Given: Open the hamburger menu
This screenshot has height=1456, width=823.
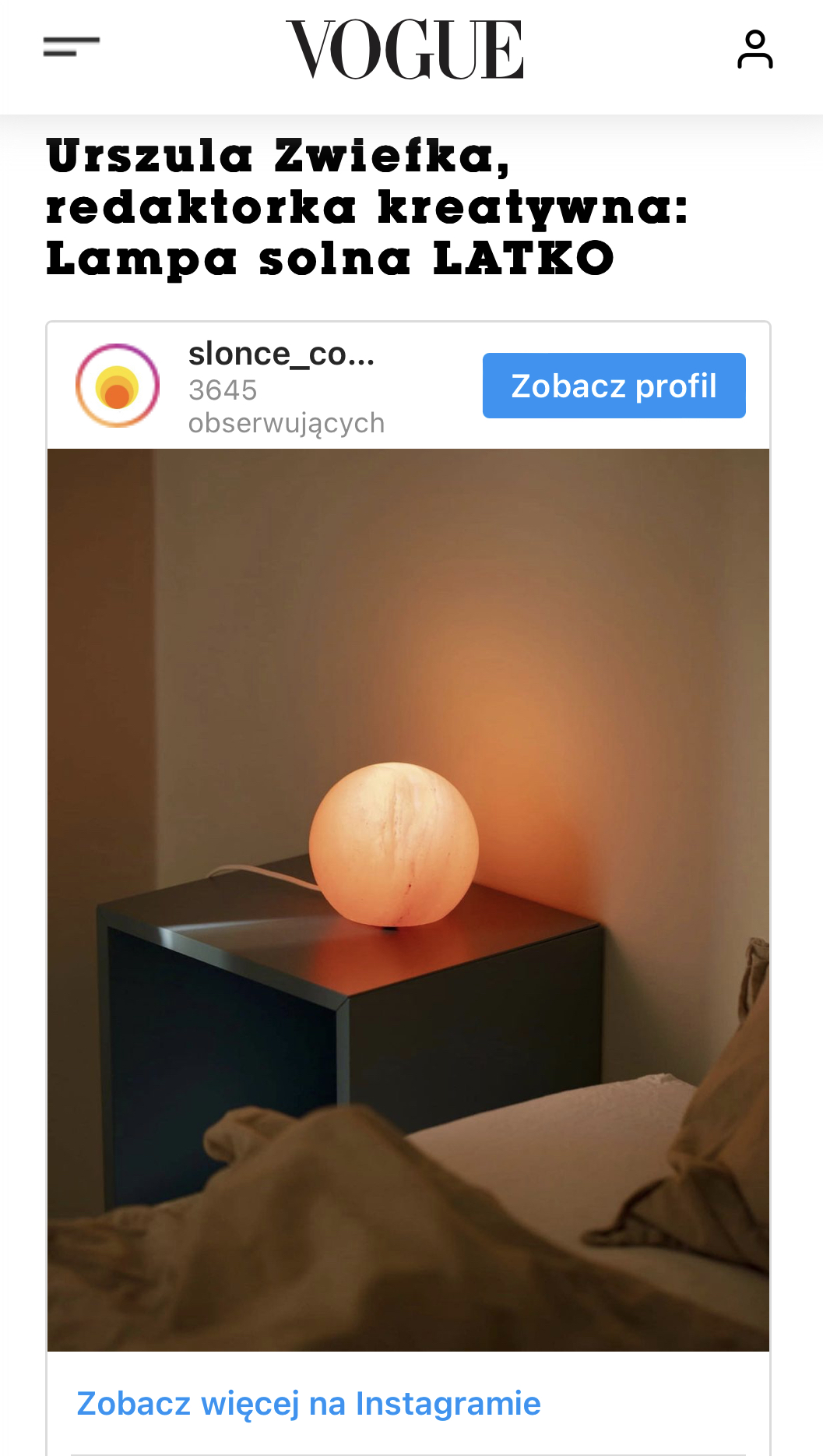Looking at the screenshot, I should pos(71,47).
